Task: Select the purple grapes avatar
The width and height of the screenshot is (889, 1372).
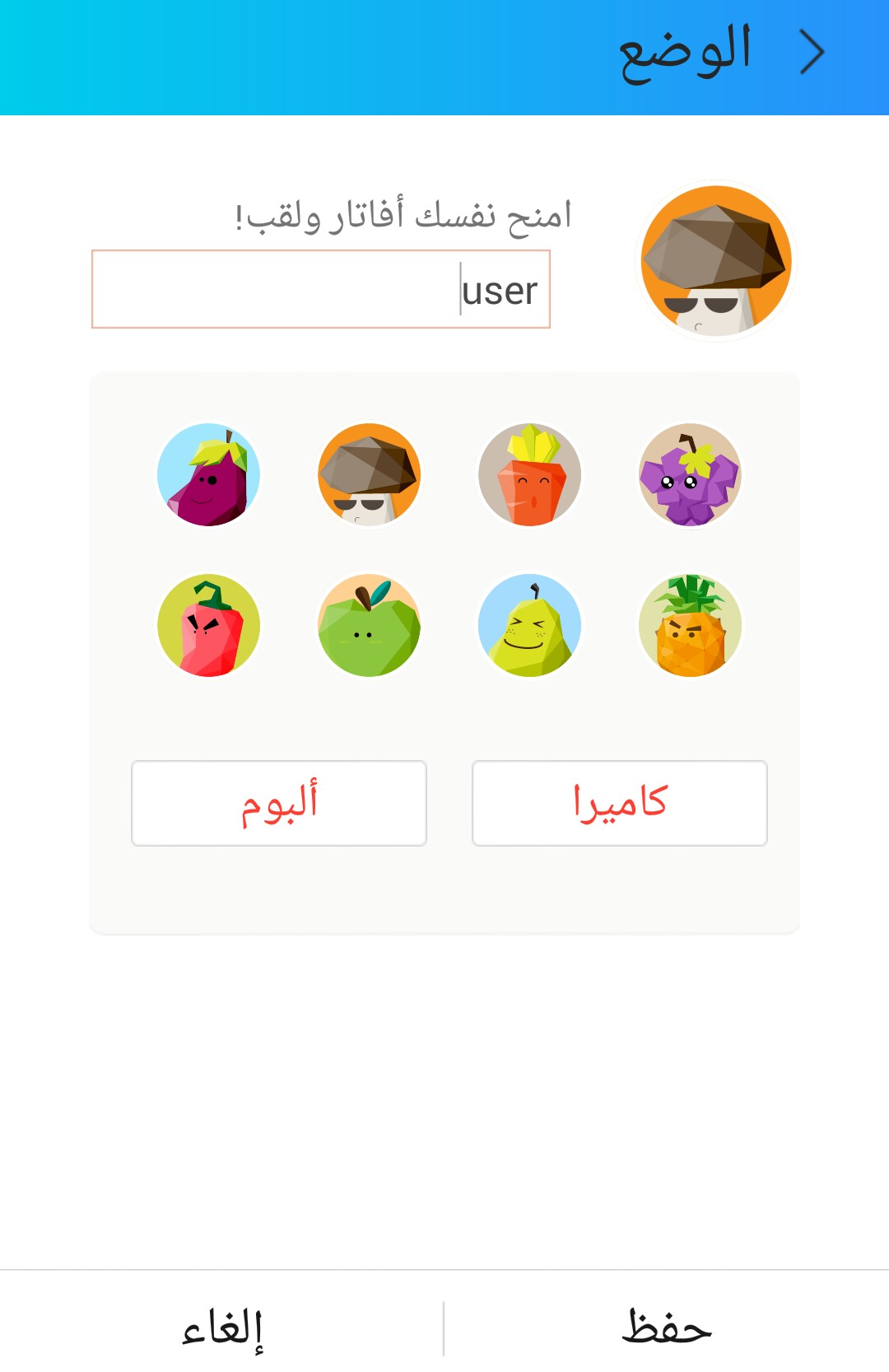Action: (x=691, y=475)
